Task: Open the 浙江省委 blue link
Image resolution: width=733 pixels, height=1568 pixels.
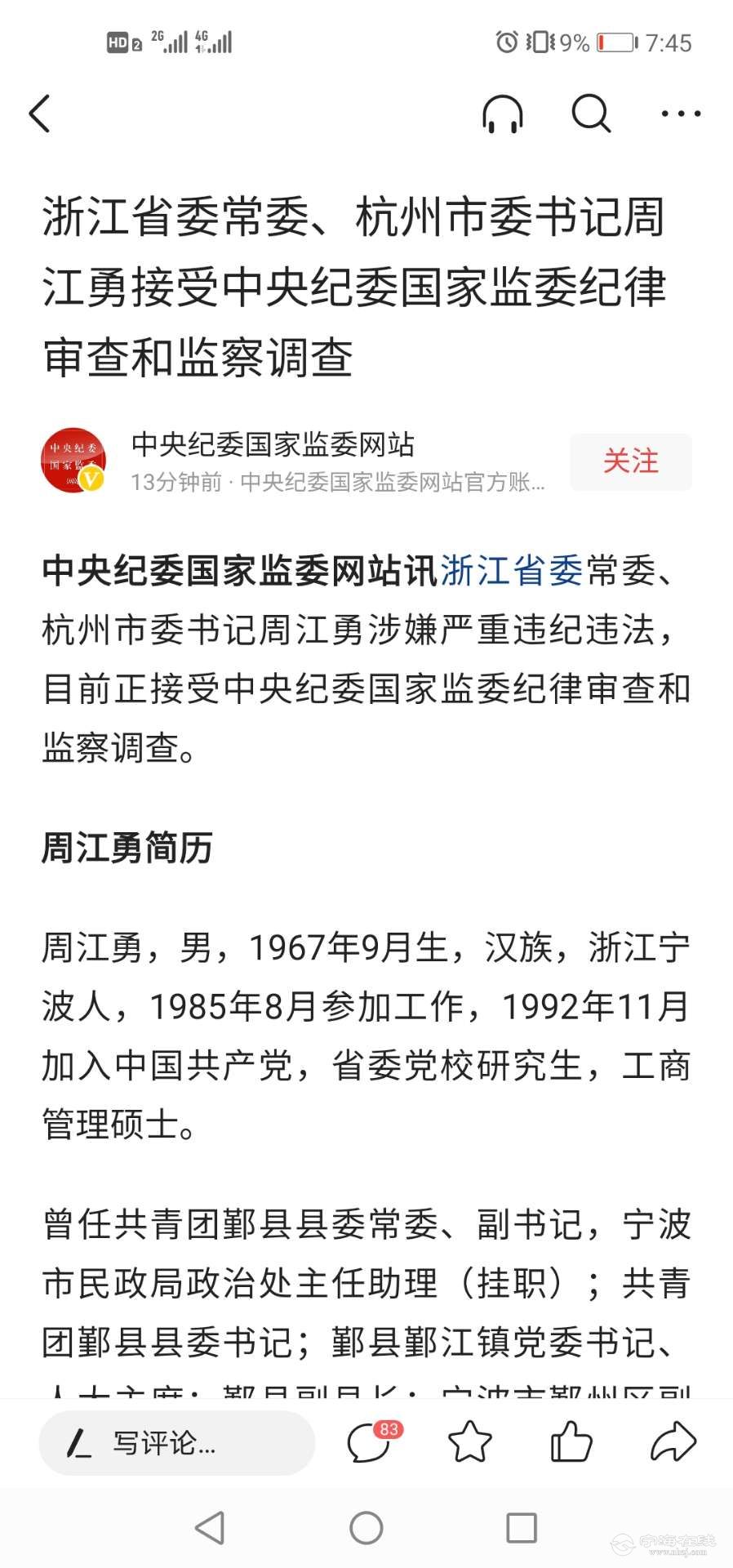Action: (x=512, y=571)
